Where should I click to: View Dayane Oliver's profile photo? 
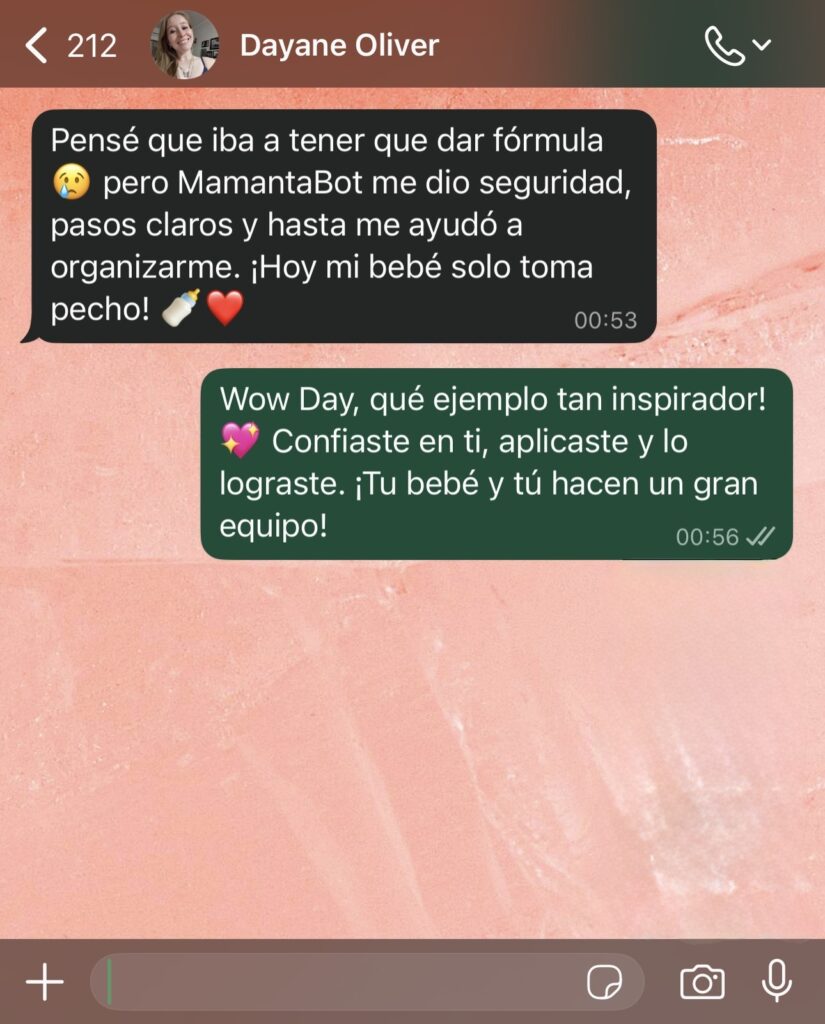[x=185, y=45]
